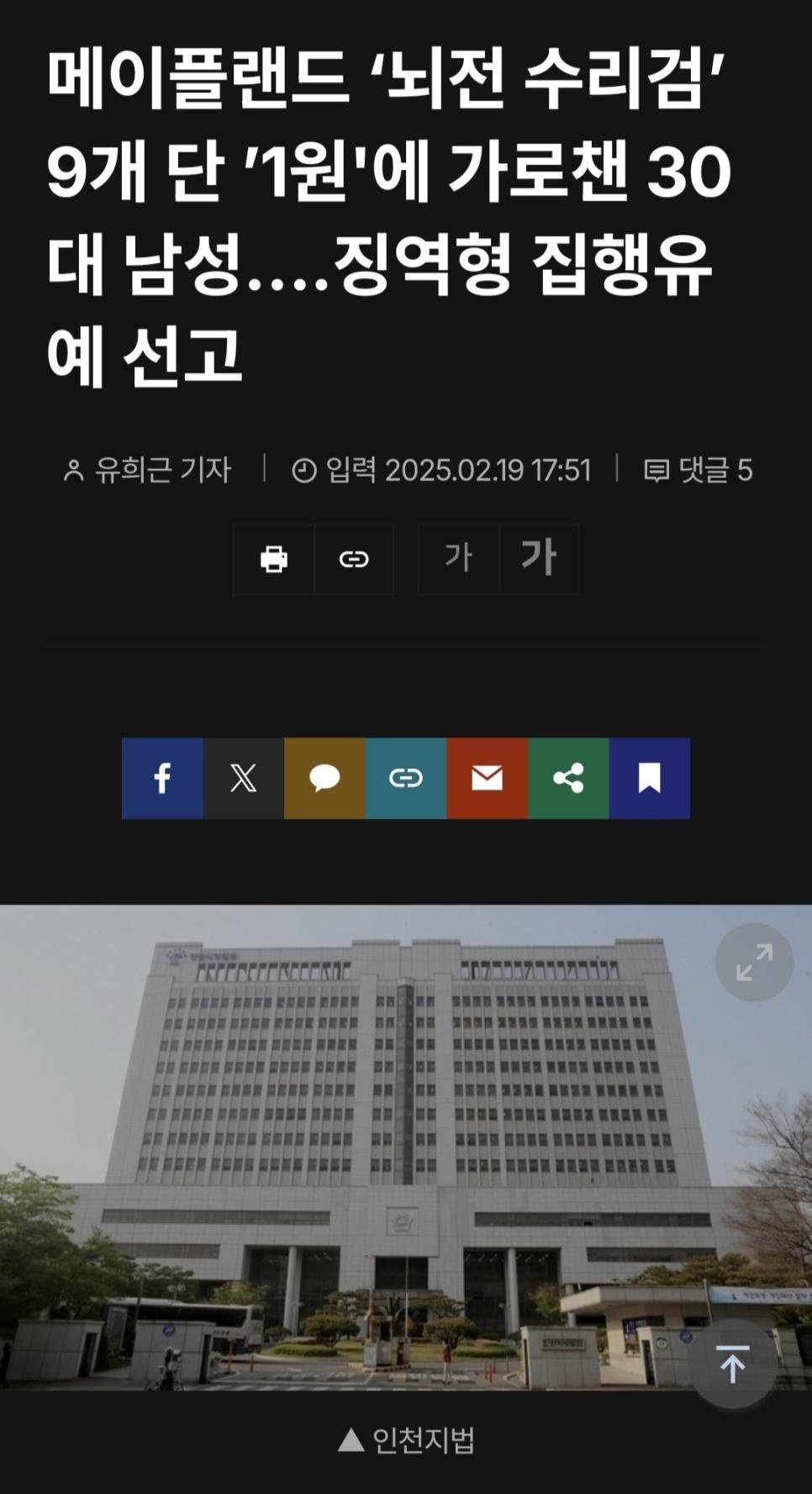This screenshot has height=1494, width=812.
Task: Copy URL from the teal link button
Action: [x=406, y=779]
